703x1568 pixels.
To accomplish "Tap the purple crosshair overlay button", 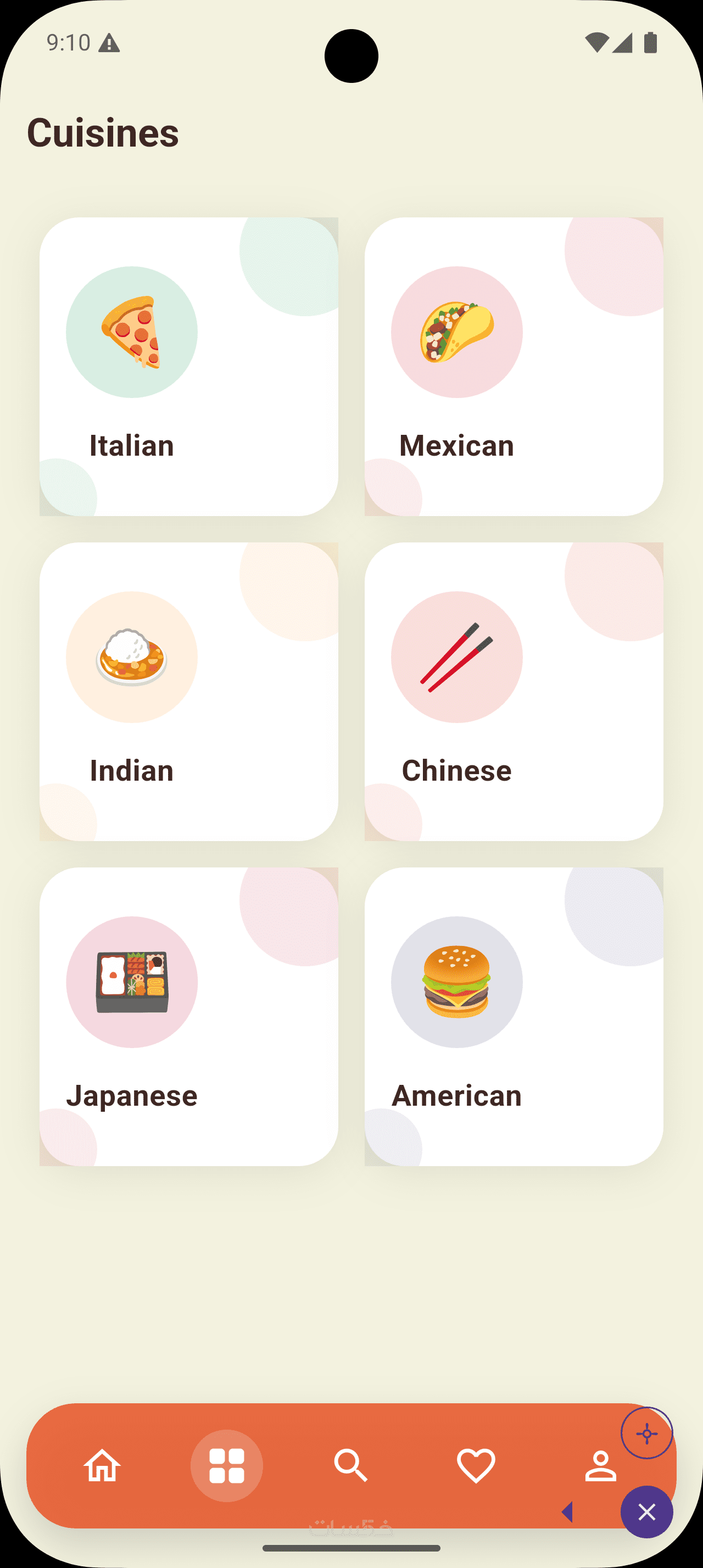I will [646, 1433].
